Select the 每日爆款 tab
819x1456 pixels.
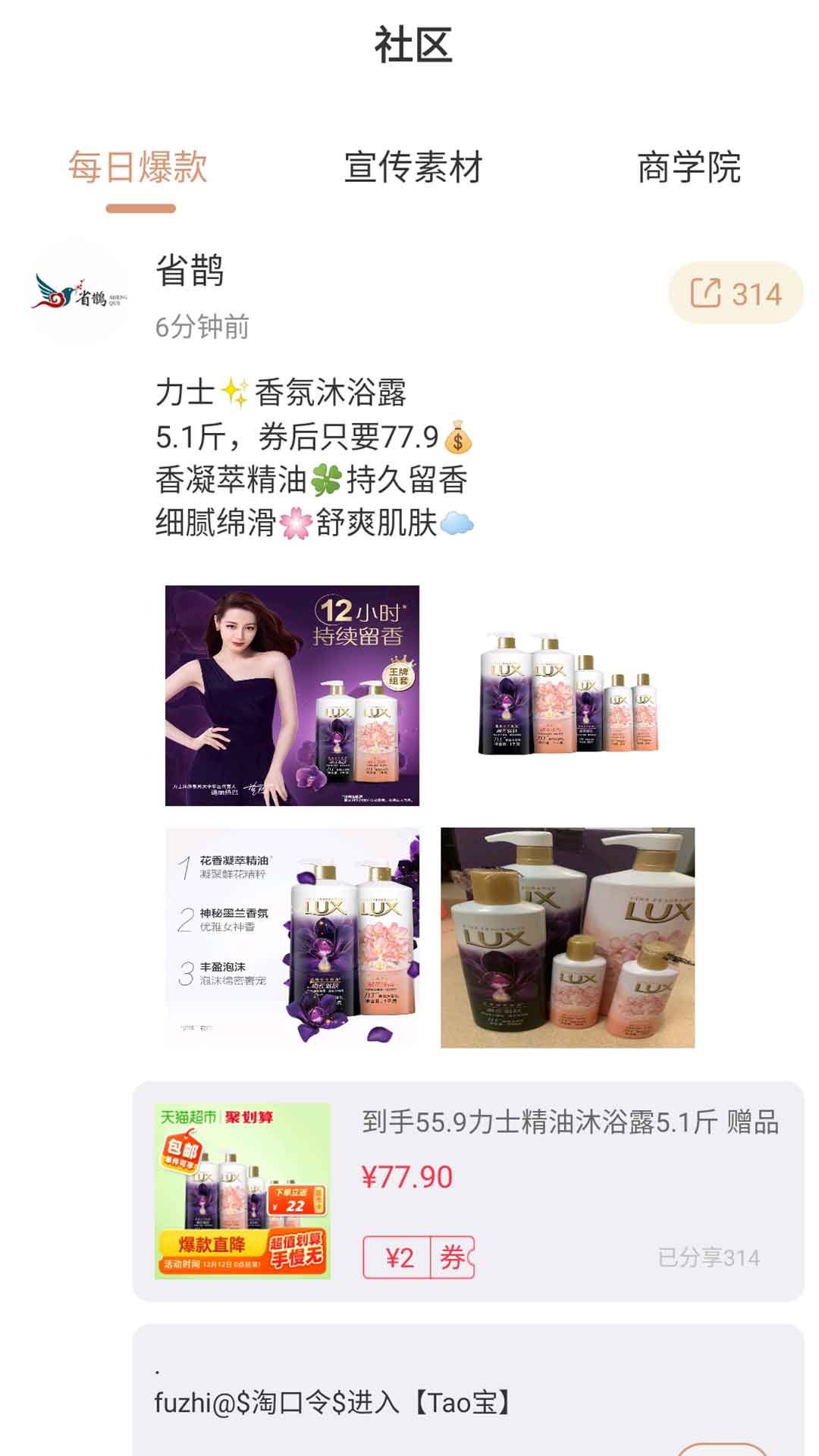138,168
